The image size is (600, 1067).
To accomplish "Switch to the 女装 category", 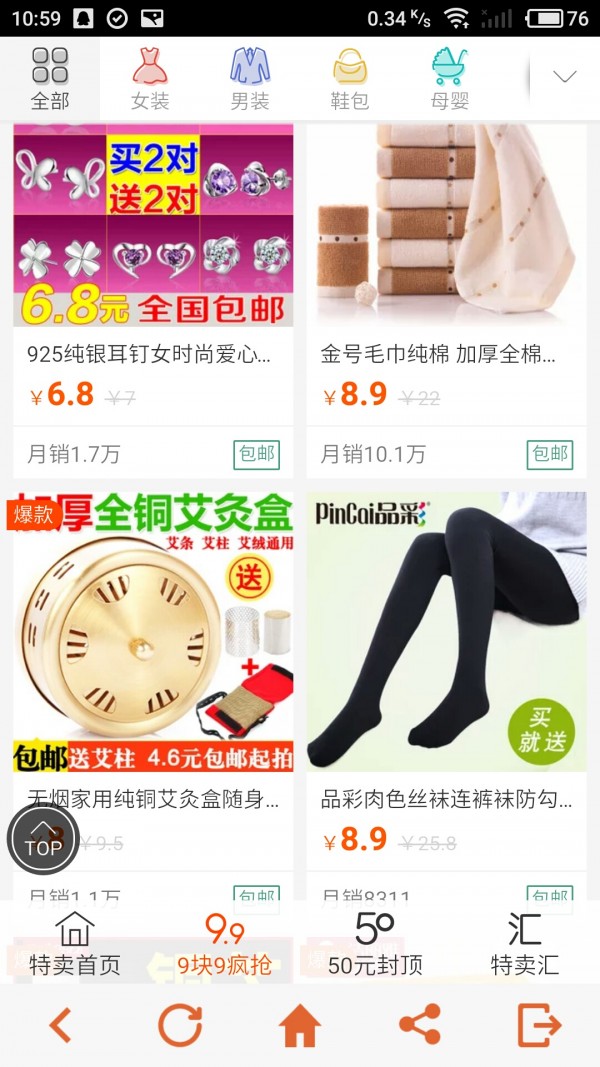I will 150,78.
